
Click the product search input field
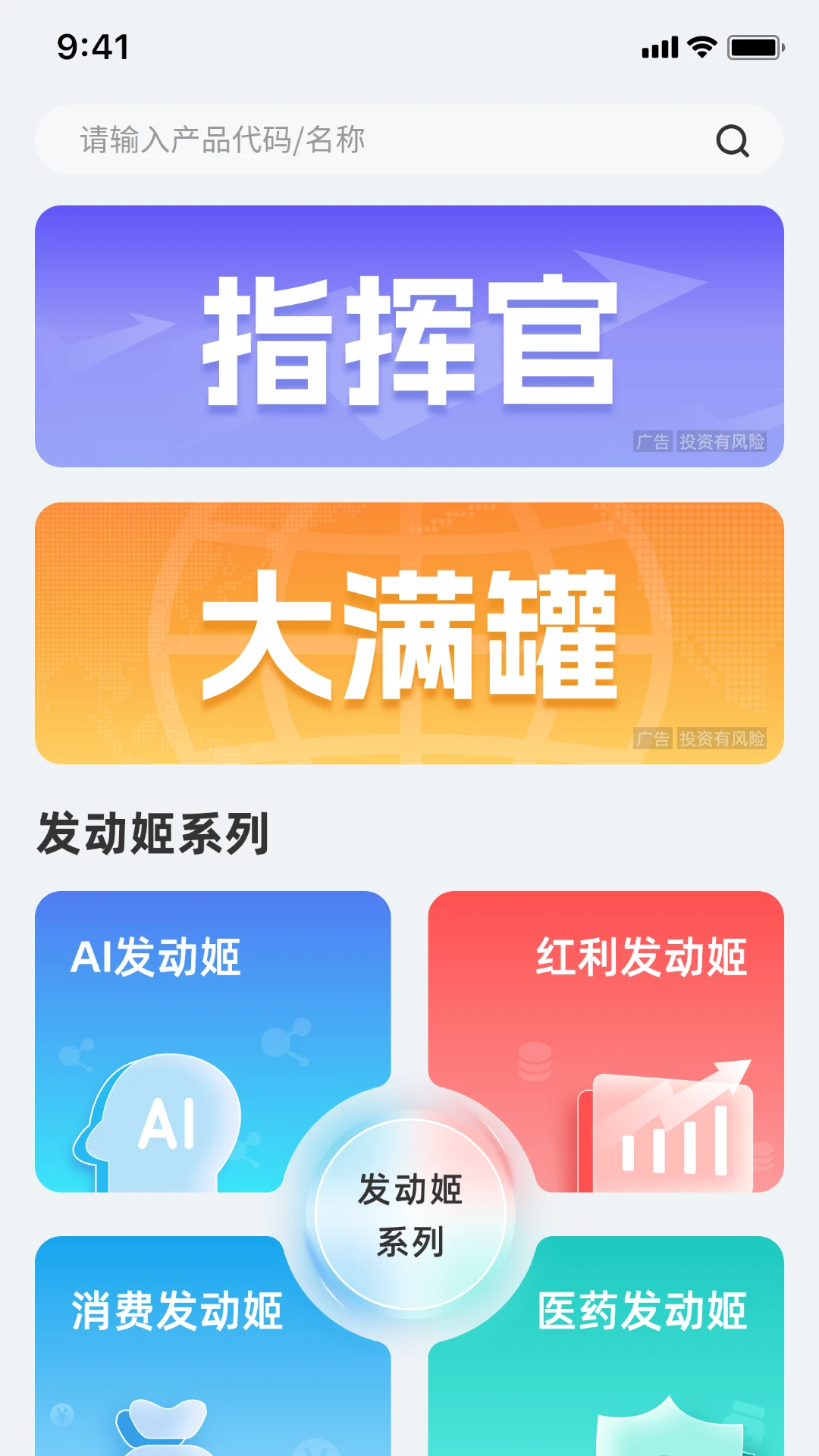[x=303, y=140]
